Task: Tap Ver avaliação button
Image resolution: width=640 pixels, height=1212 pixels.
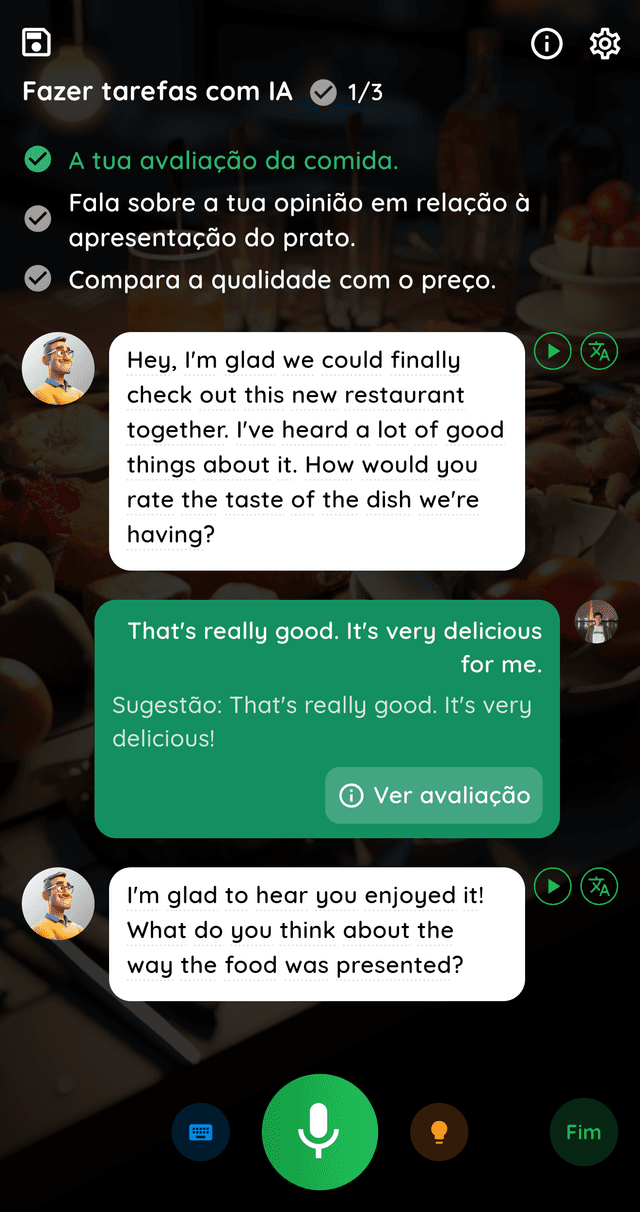Action: (434, 795)
